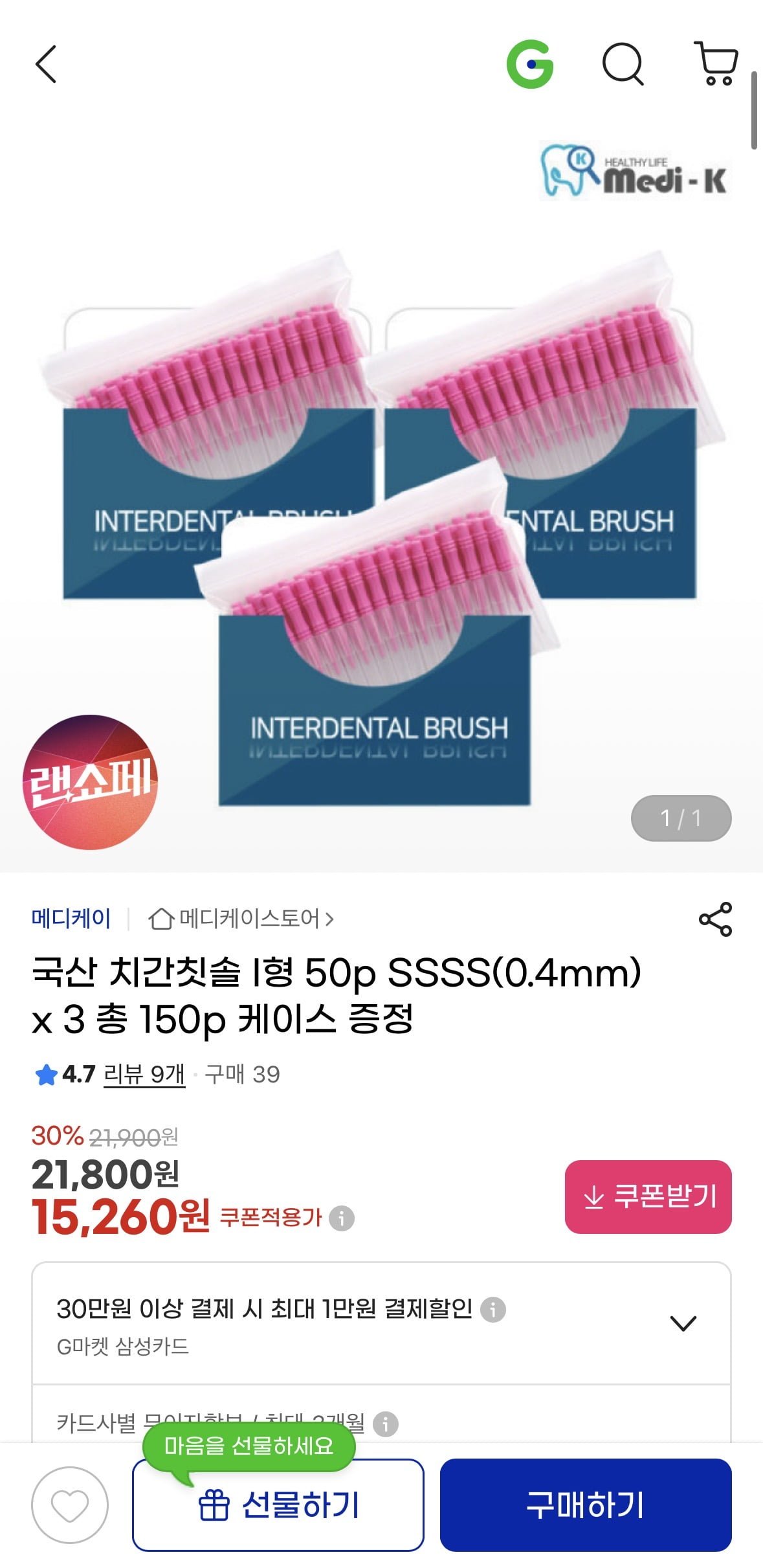Show info on 30만원 이상 결제할인

(x=492, y=1309)
